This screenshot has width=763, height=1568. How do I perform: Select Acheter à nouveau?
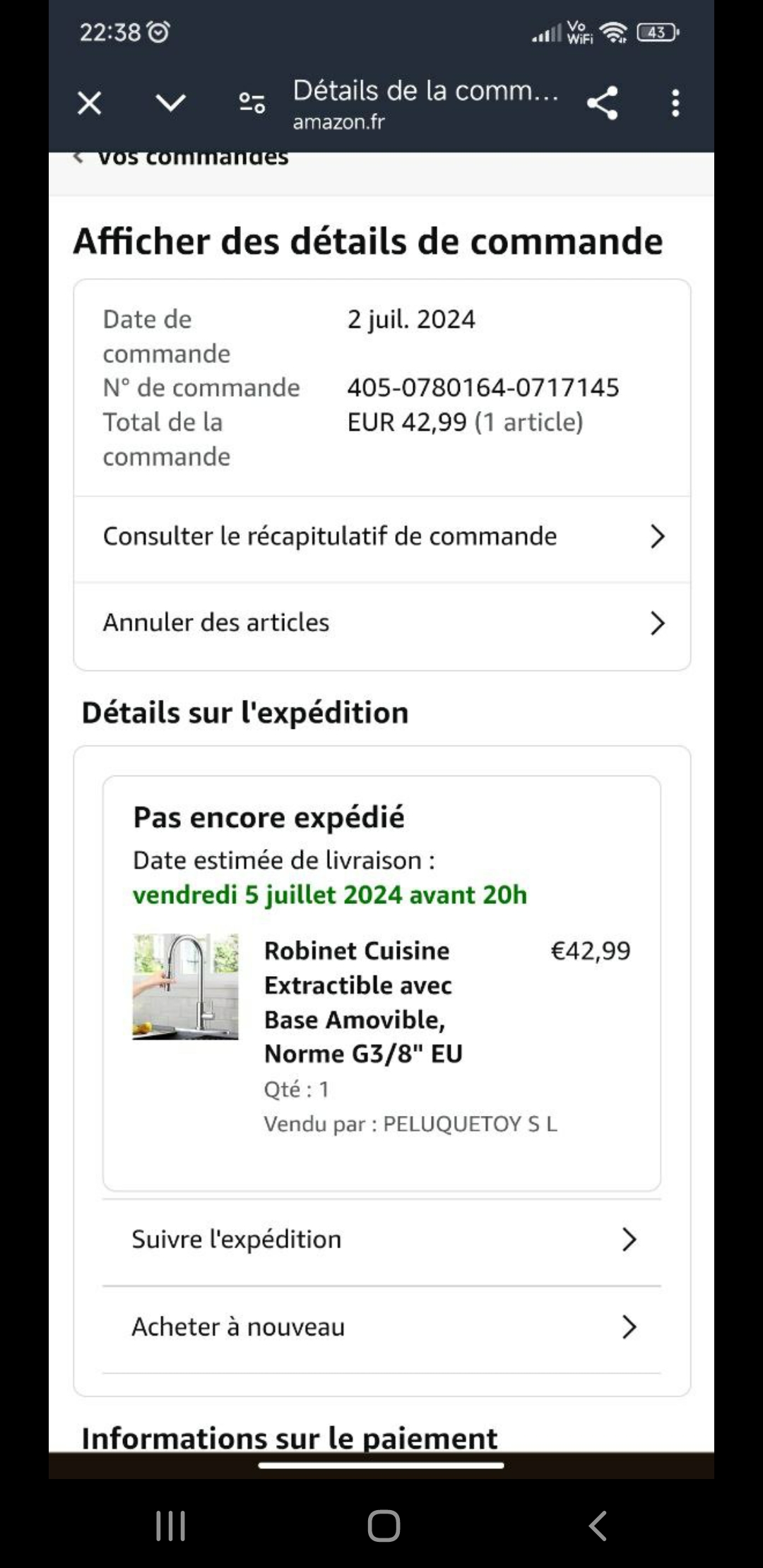pos(381,1327)
